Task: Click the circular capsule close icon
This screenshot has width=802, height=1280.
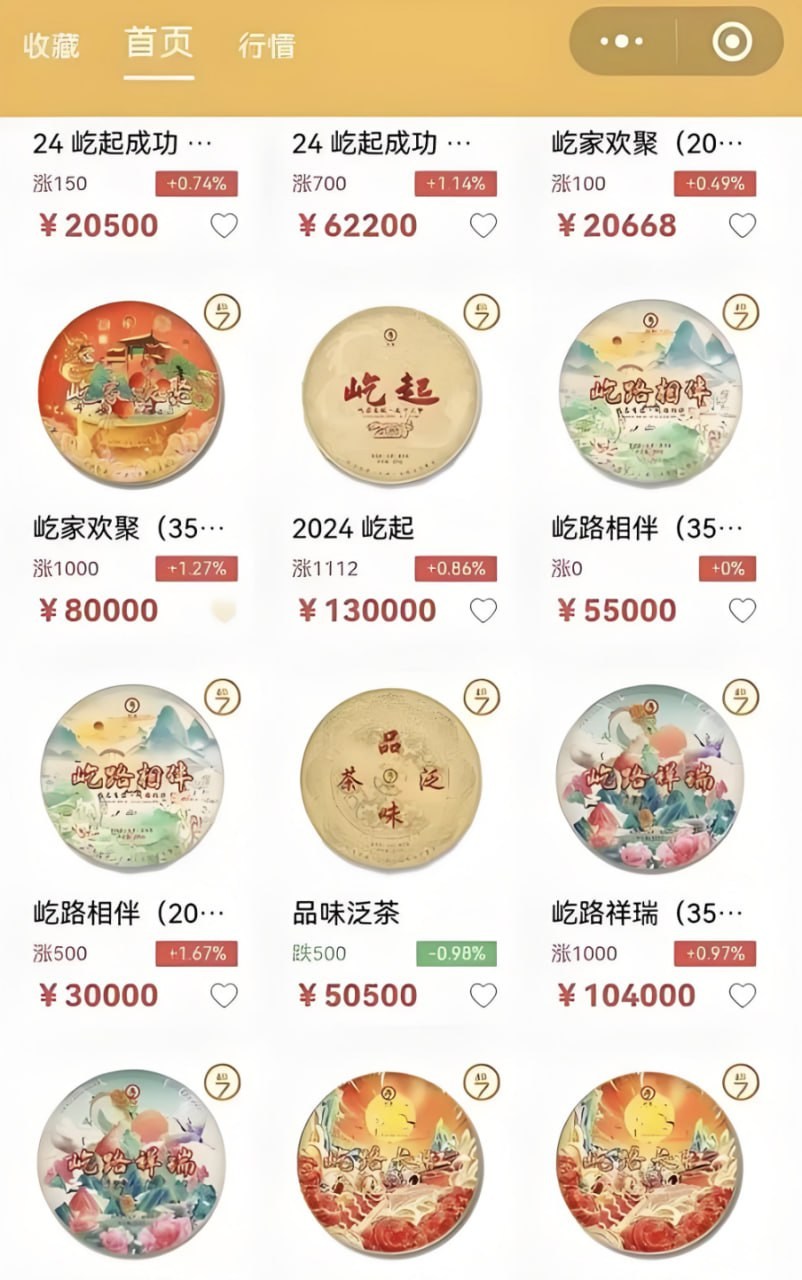Action: point(733,42)
